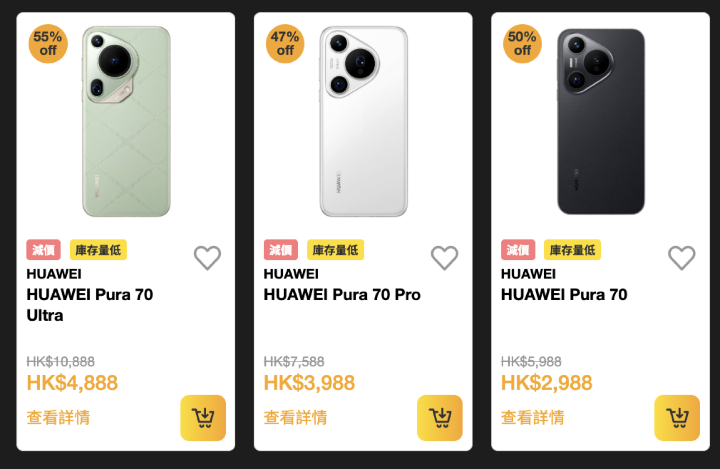Add HUAWEI Pura 70 Pro to cart
The height and width of the screenshot is (469, 720).
tap(440, 418)
